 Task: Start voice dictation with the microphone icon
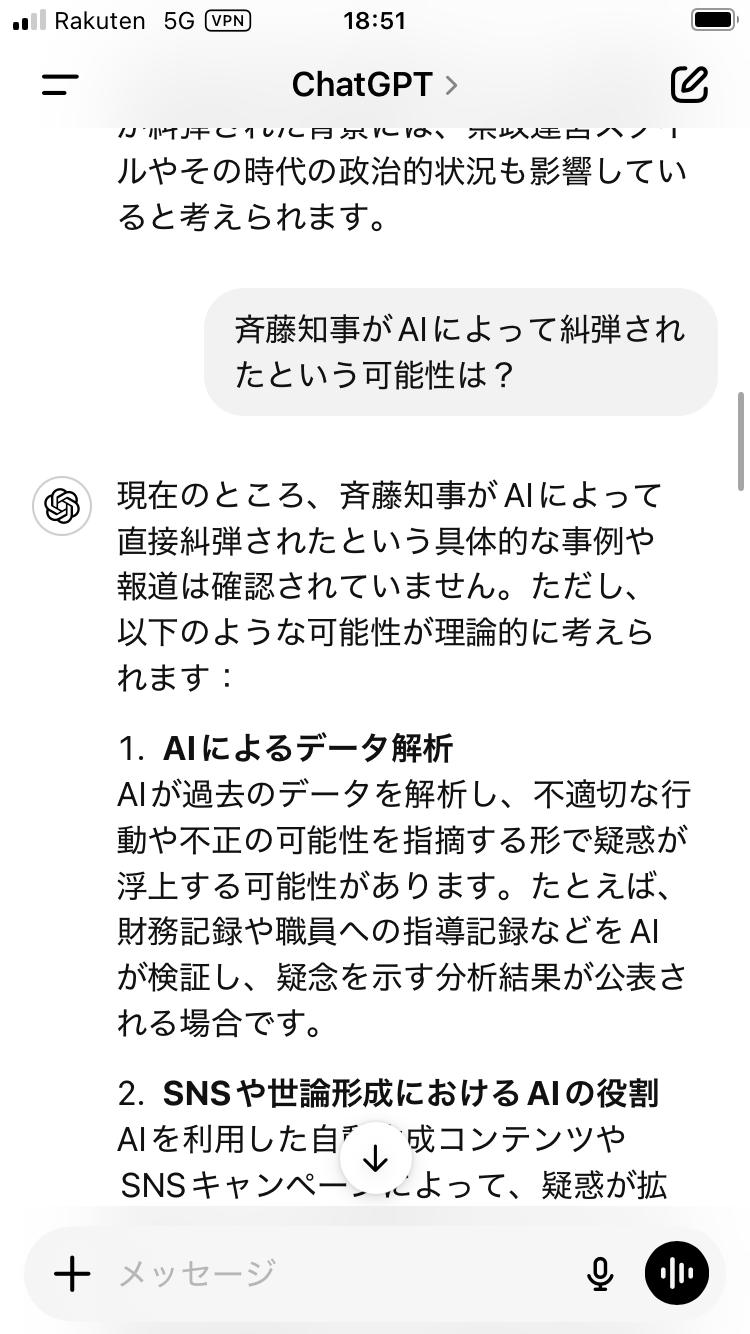point(599,1273)
